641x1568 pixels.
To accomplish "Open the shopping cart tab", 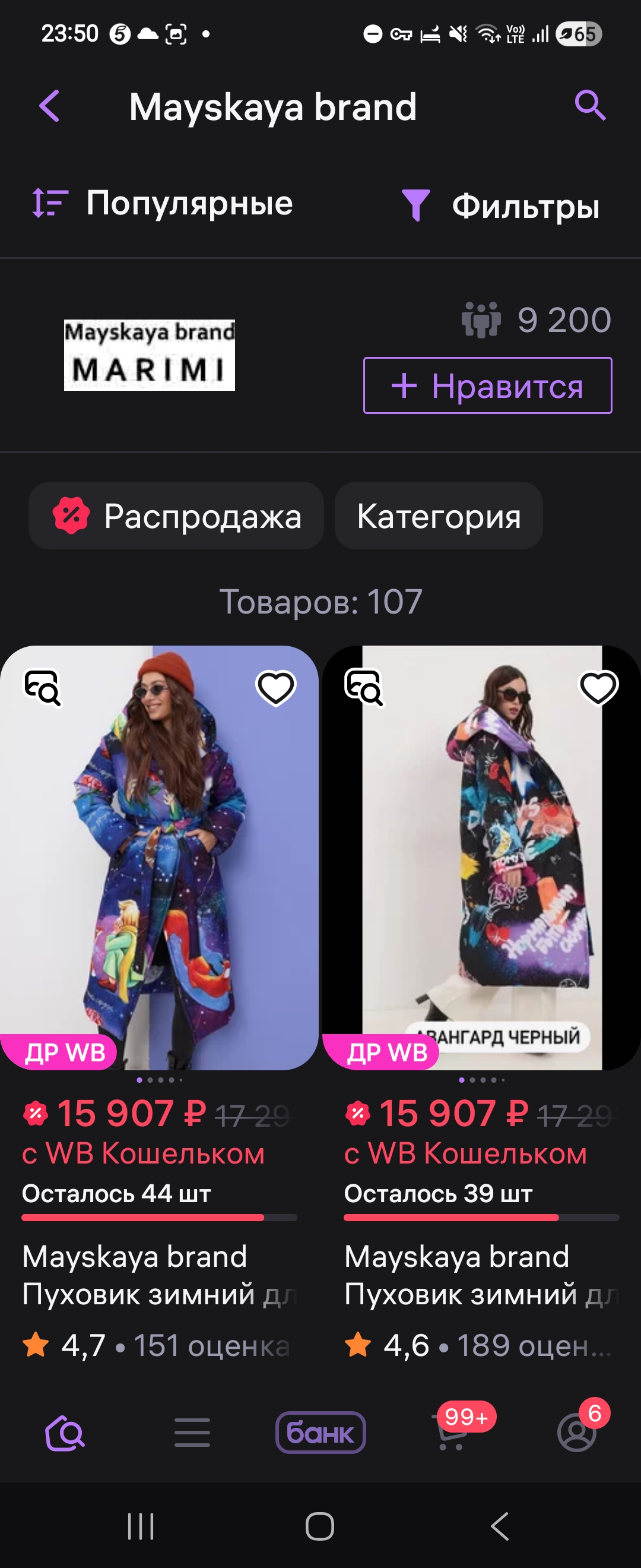I will coord(451,1433).
